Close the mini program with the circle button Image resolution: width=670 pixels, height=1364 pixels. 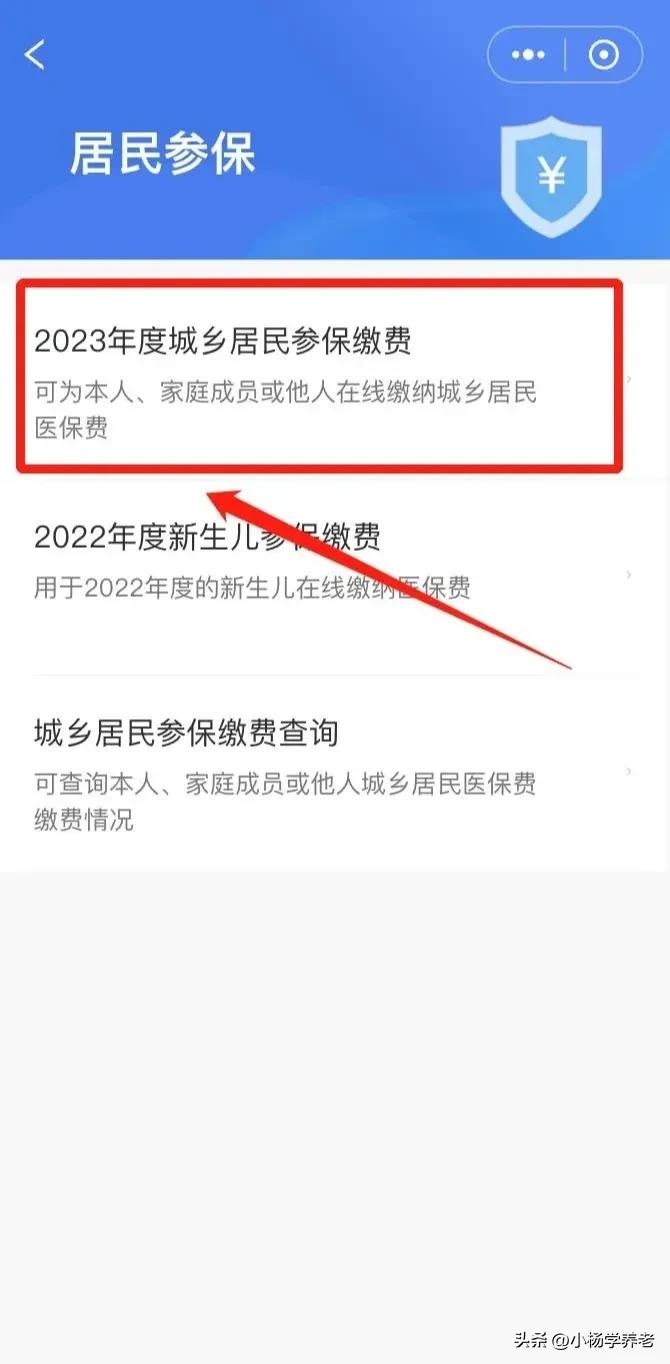coord(604,55)
